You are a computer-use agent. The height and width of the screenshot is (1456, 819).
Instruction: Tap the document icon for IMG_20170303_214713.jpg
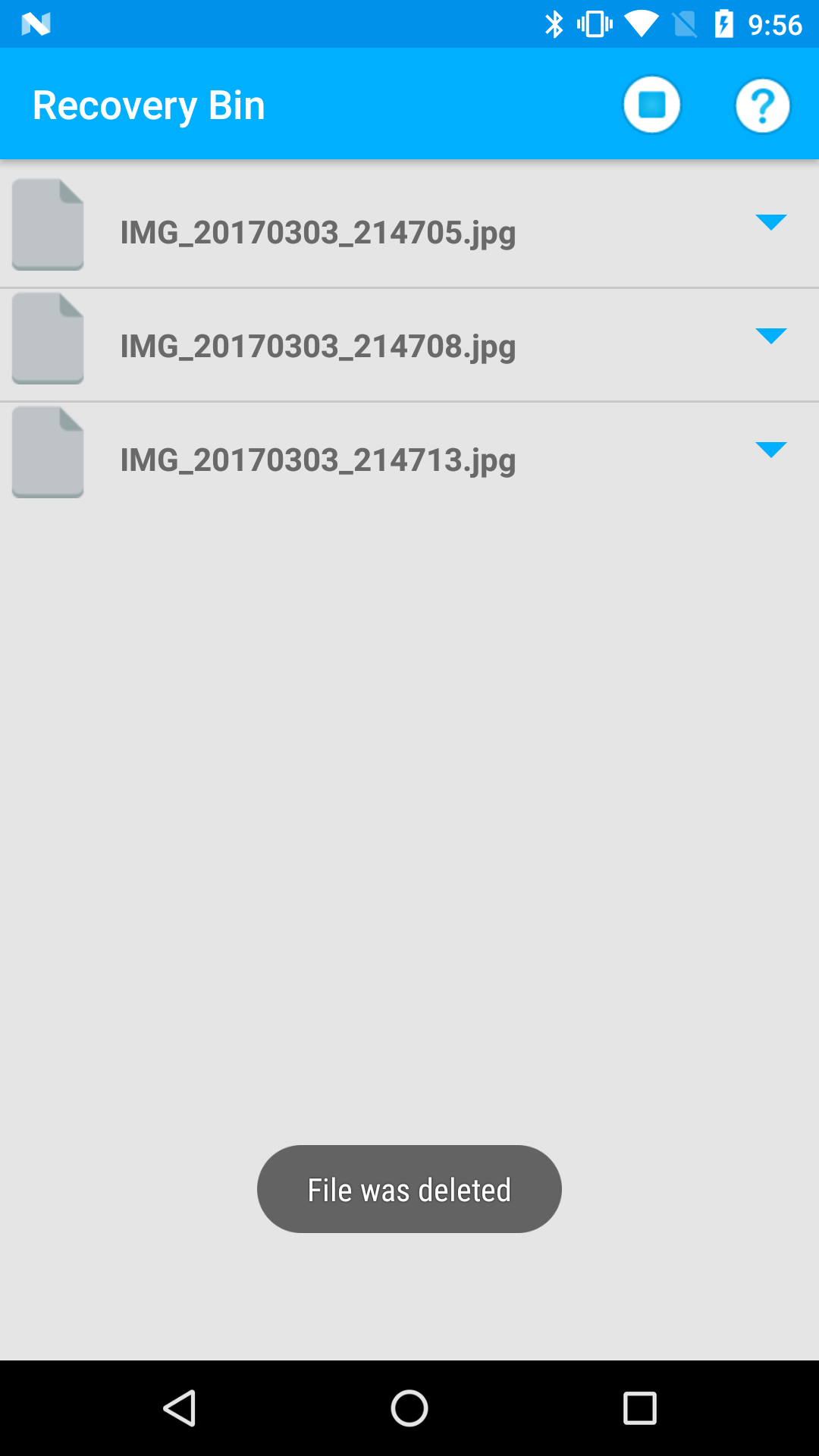(x=47, y=453)
